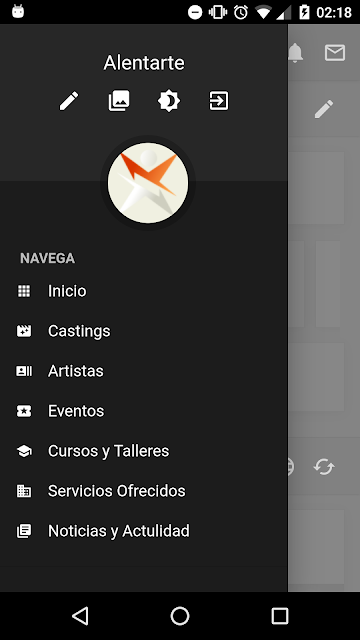Open the mail envelope icon
The image size is (360, 640).
335,53
